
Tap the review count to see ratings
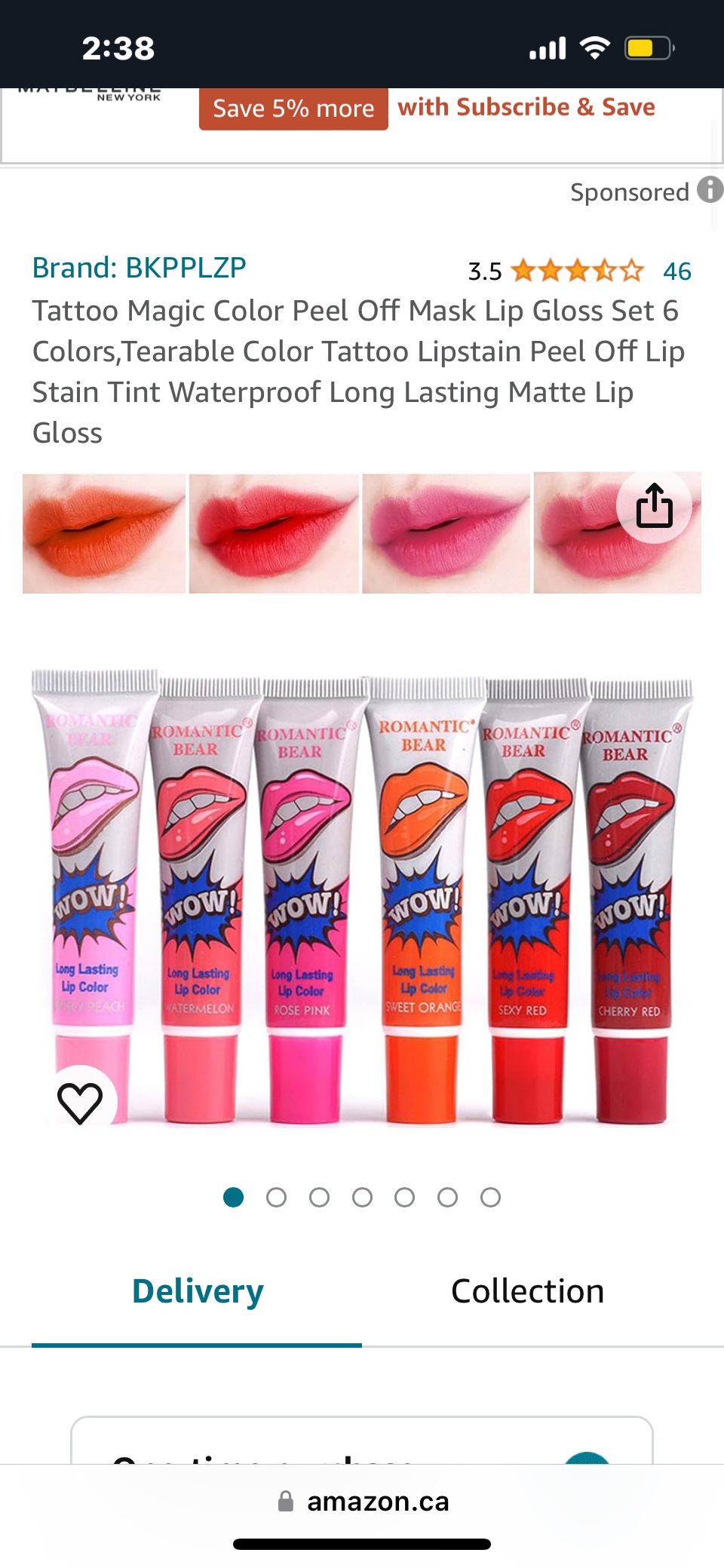click(677, 270)
